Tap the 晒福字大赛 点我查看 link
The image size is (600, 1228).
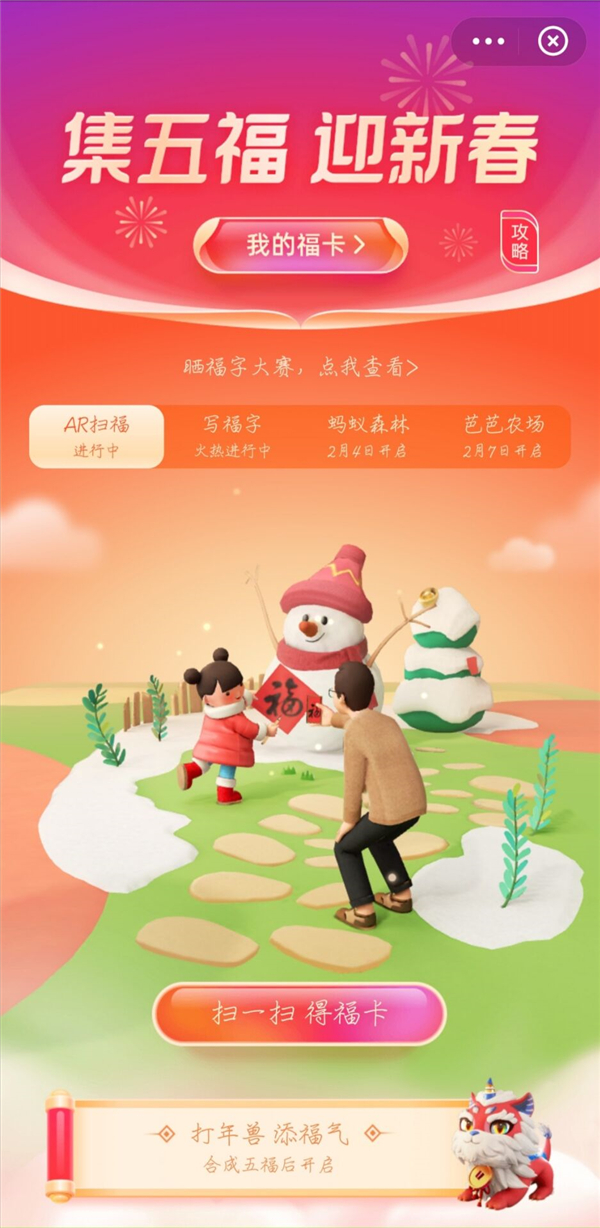300,367
